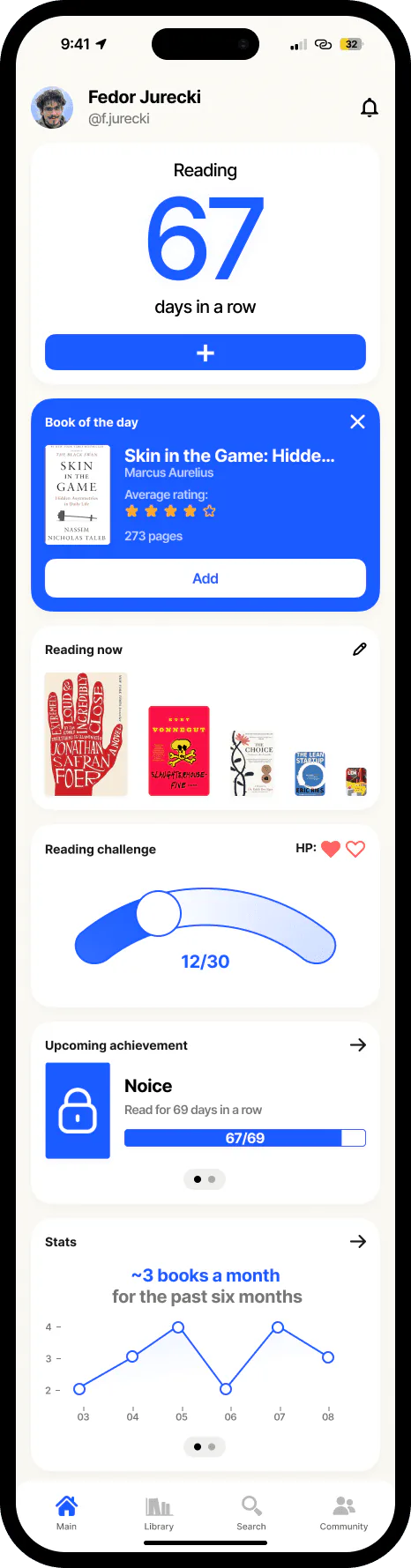Screen dimensions: 411x1568
Task: Open Extremely Loud & Incredibly Close book
Action: 86,734
